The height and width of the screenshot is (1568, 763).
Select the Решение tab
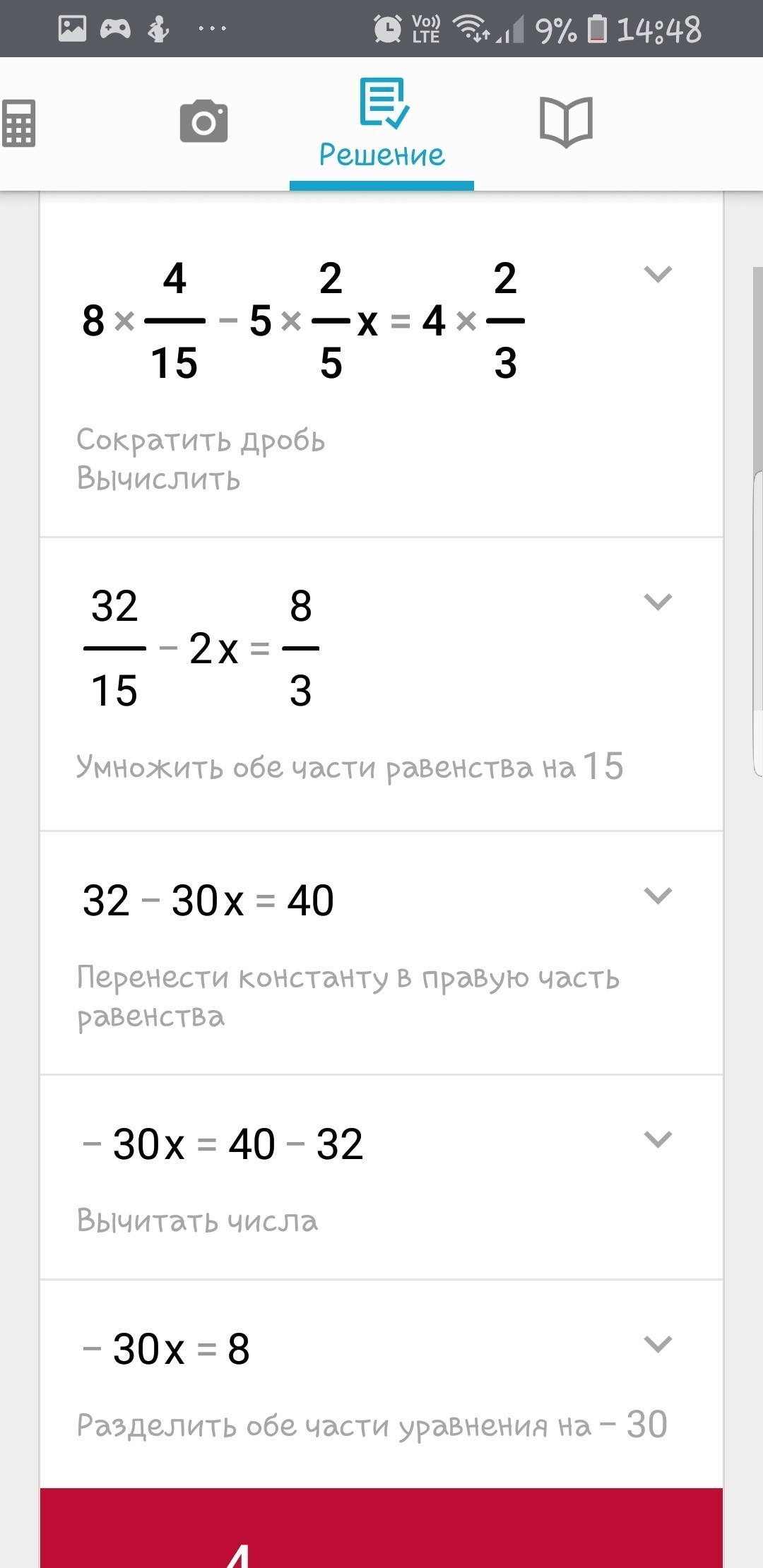(381, 124)
